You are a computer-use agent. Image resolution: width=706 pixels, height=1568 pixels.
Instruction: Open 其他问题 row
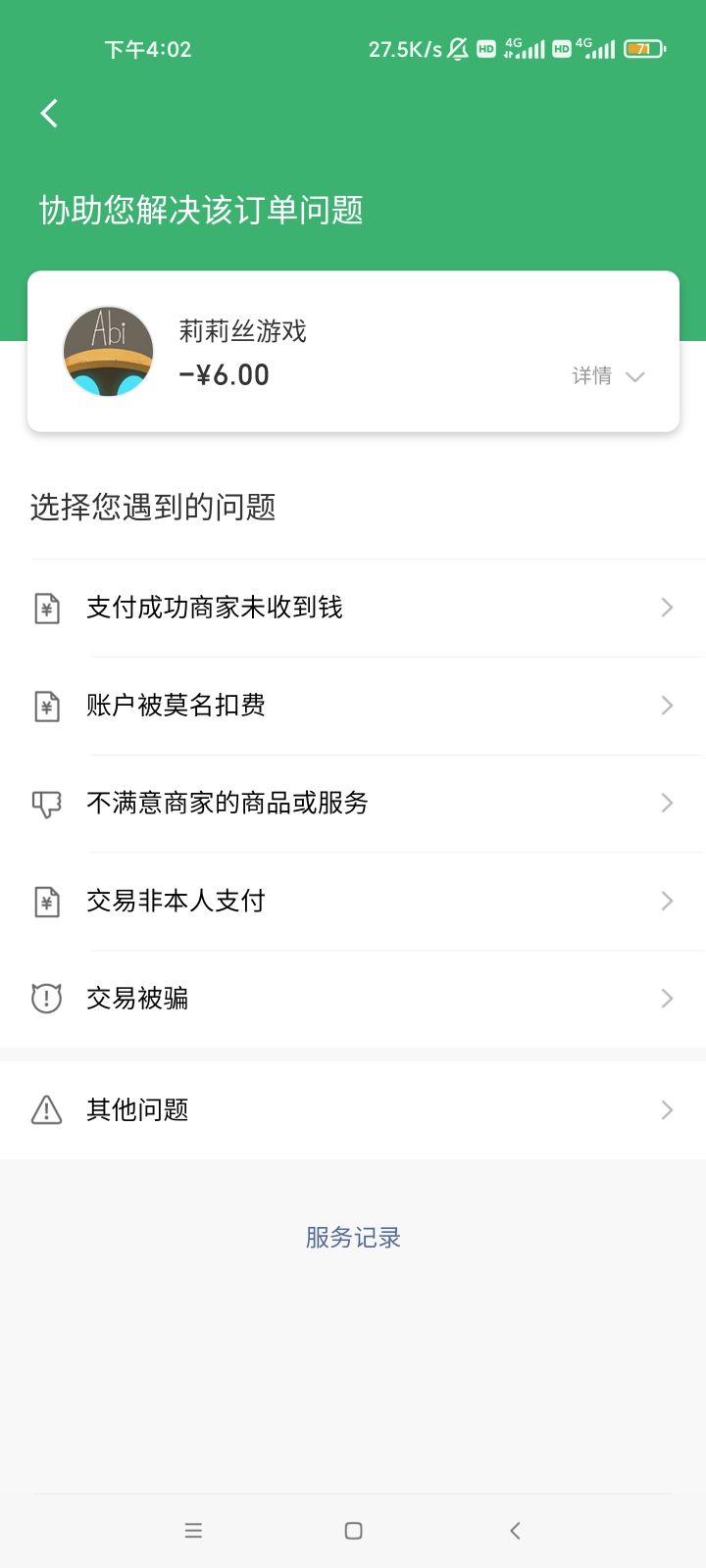tap(353, 1110)
